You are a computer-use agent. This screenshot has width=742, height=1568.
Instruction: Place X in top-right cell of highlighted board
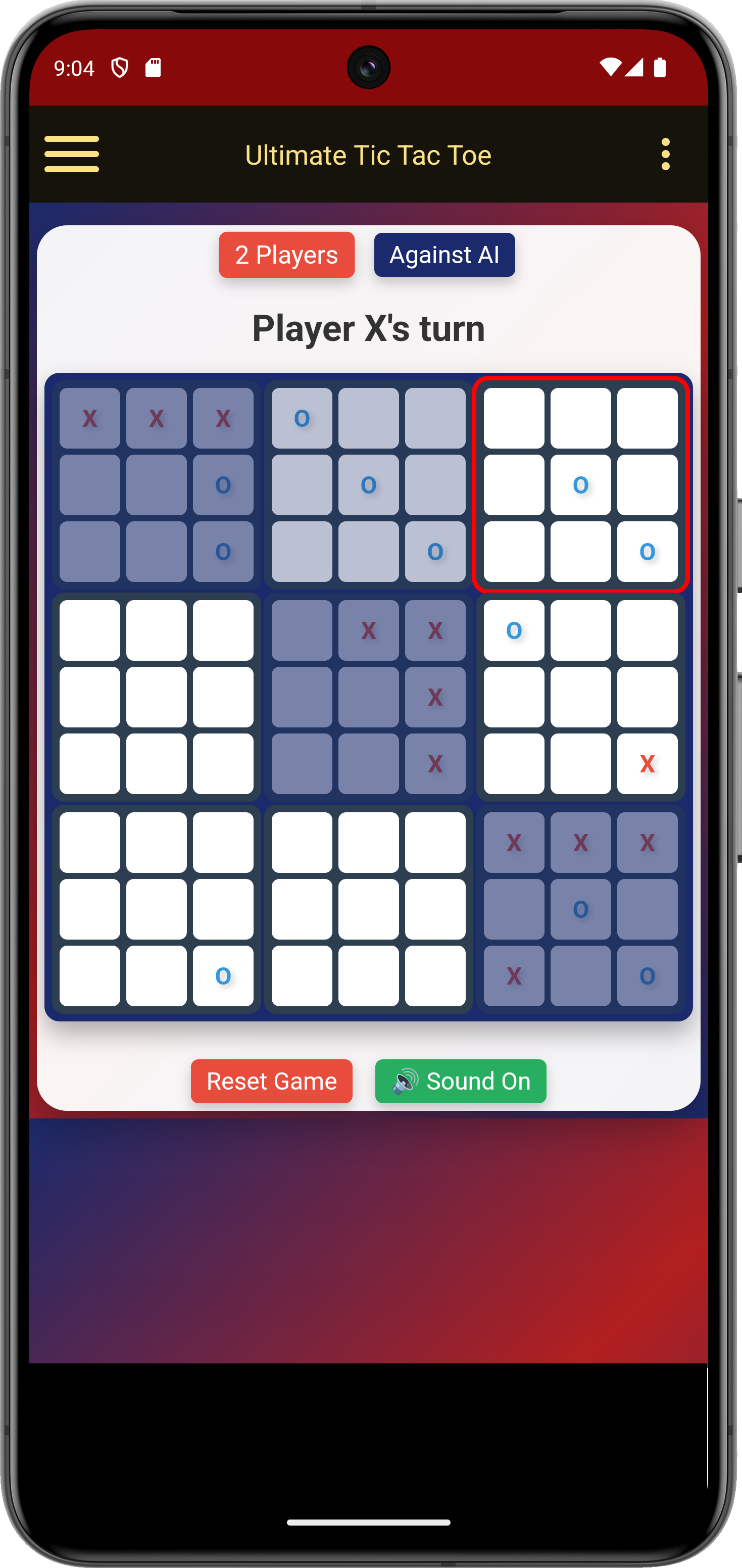tap(647, 418)
